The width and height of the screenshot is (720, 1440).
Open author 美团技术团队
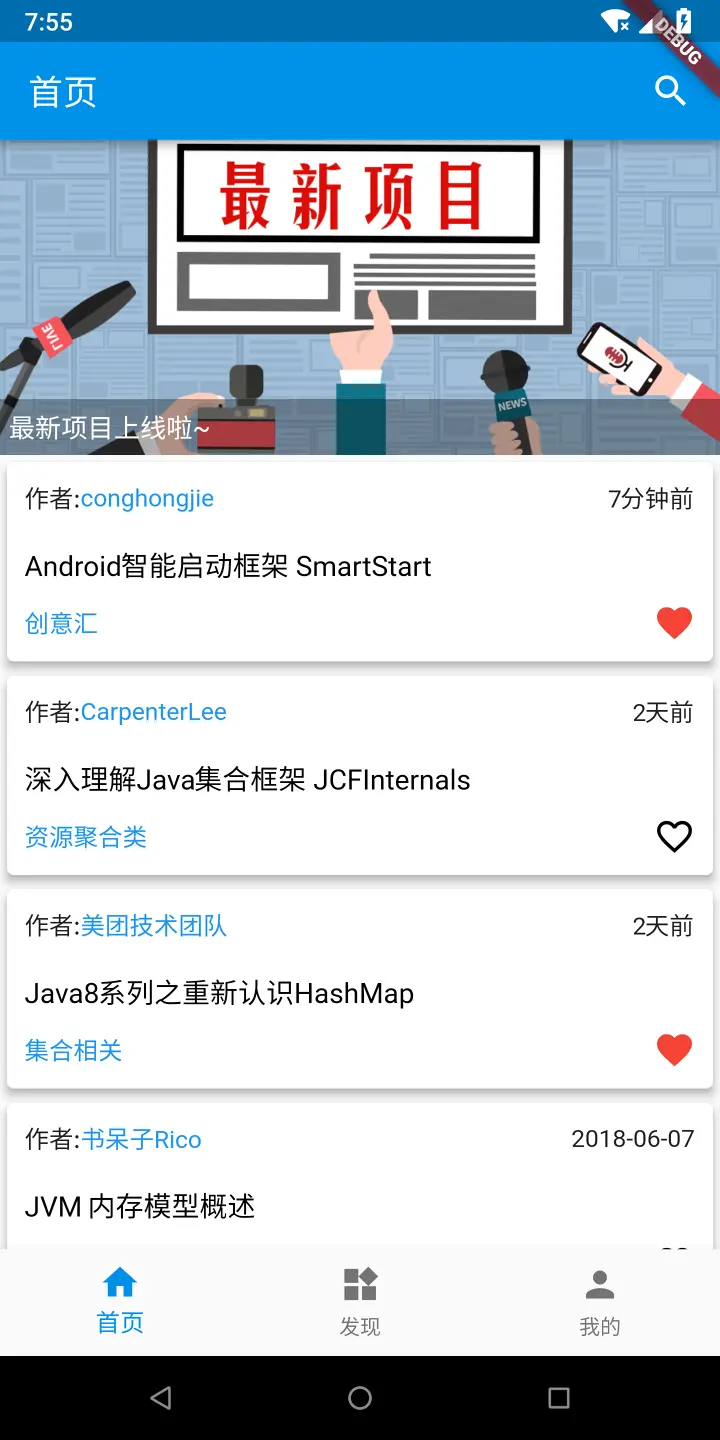pyautogui.click(x=153, y=926)
